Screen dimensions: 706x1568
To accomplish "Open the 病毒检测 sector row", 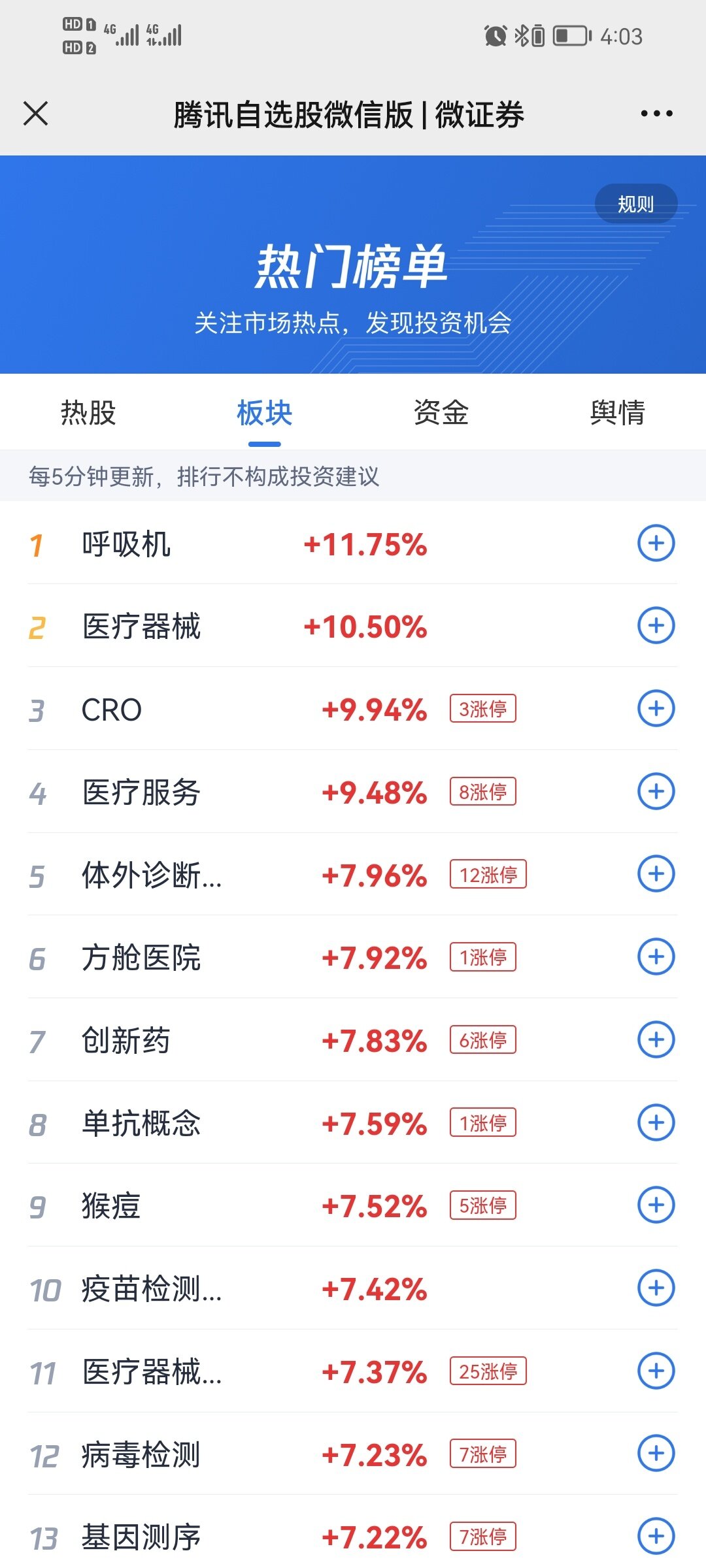I will pyautogui.click(x=353, y=1454).
